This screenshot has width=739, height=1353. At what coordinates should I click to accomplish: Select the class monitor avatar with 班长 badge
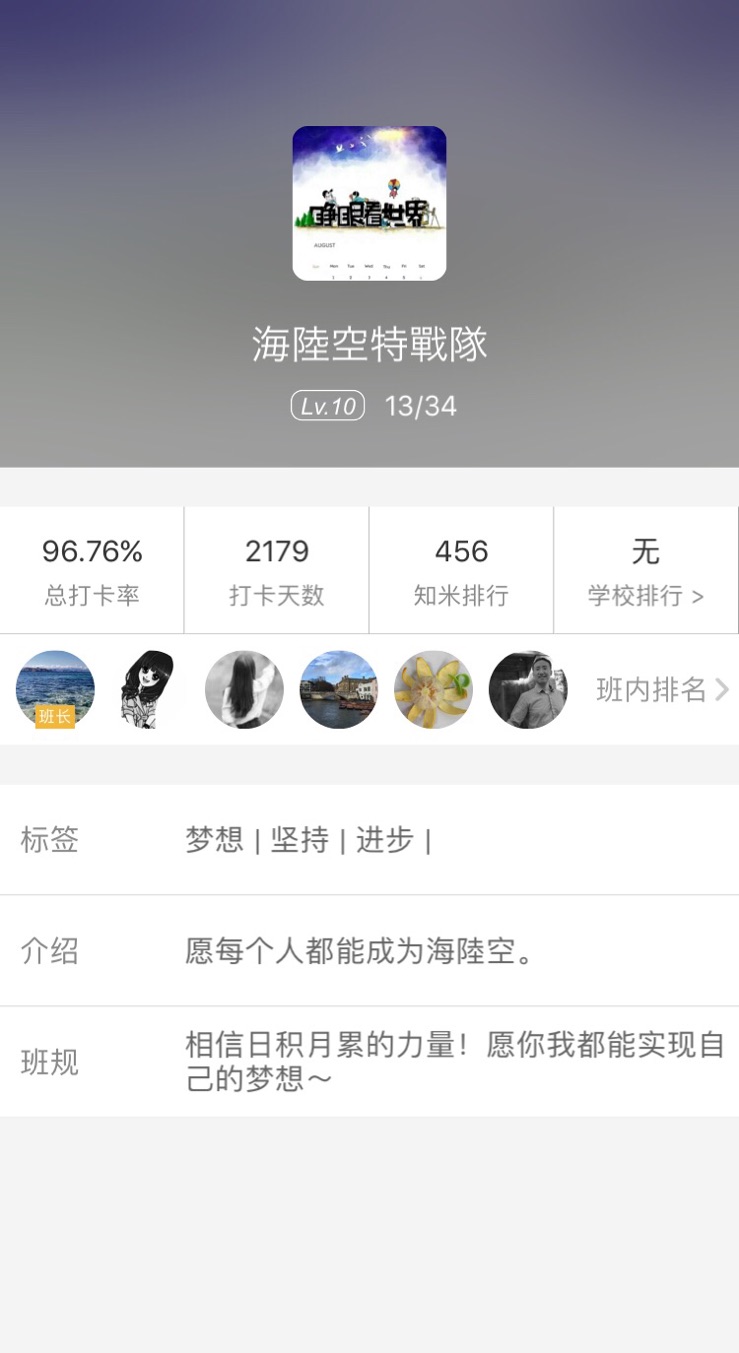[55, 689]
